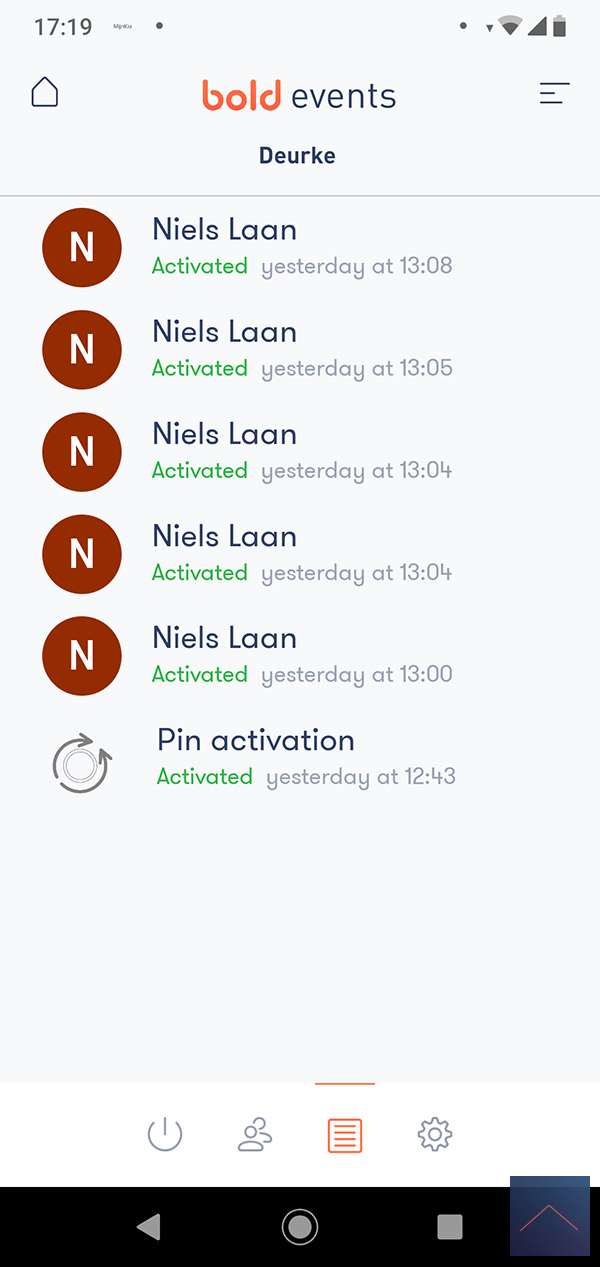Viewport: 600px width, 1267px height.
Task: Go back with the system back button
Action: point(149,1227)
